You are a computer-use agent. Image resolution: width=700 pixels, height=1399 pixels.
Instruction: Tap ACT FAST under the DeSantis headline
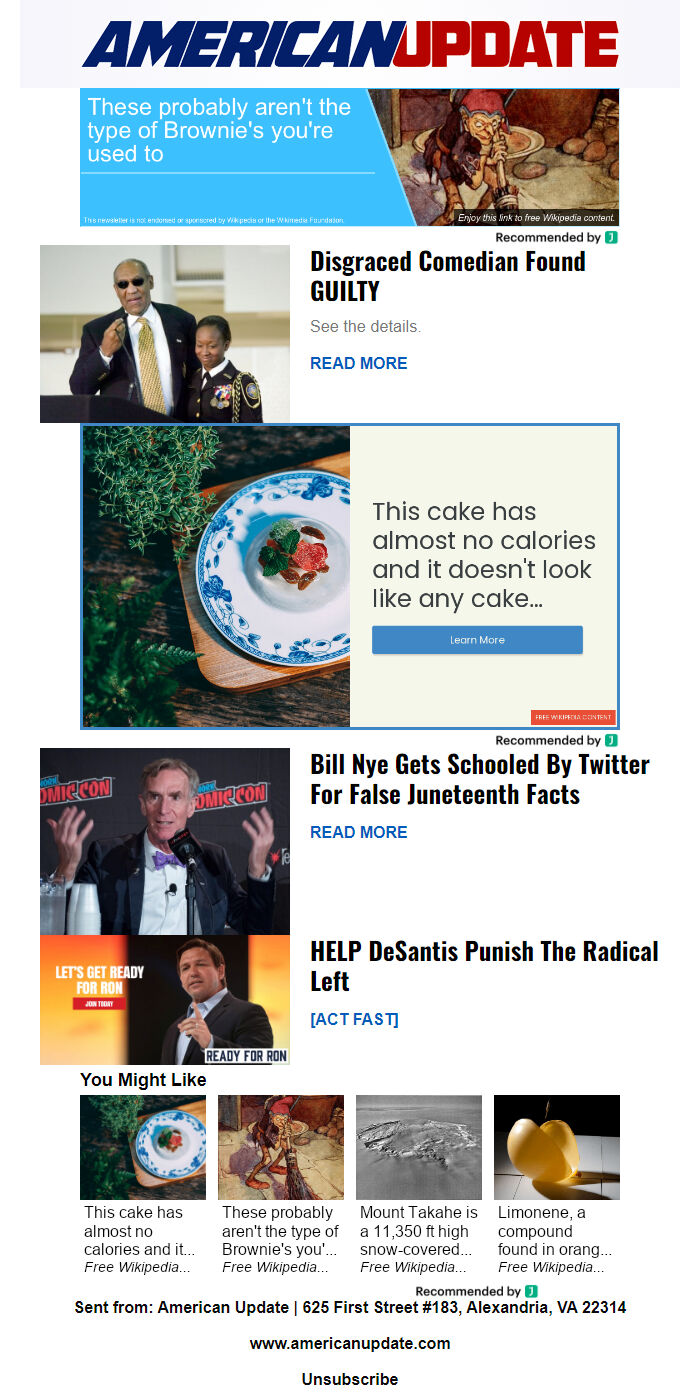pyautogui.click(x=354, y=1019)
